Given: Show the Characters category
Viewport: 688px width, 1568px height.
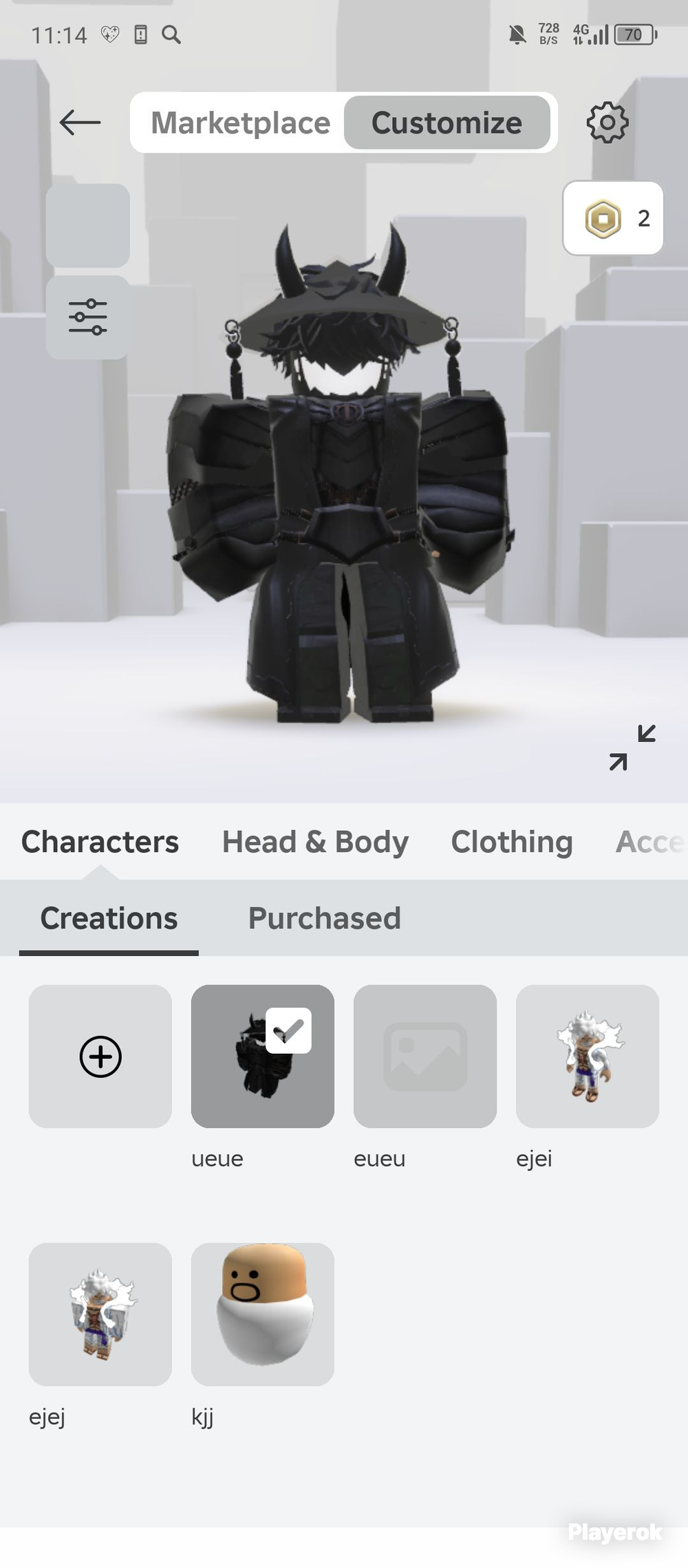Looking at the screenshot, I should [x=100, y=841].
